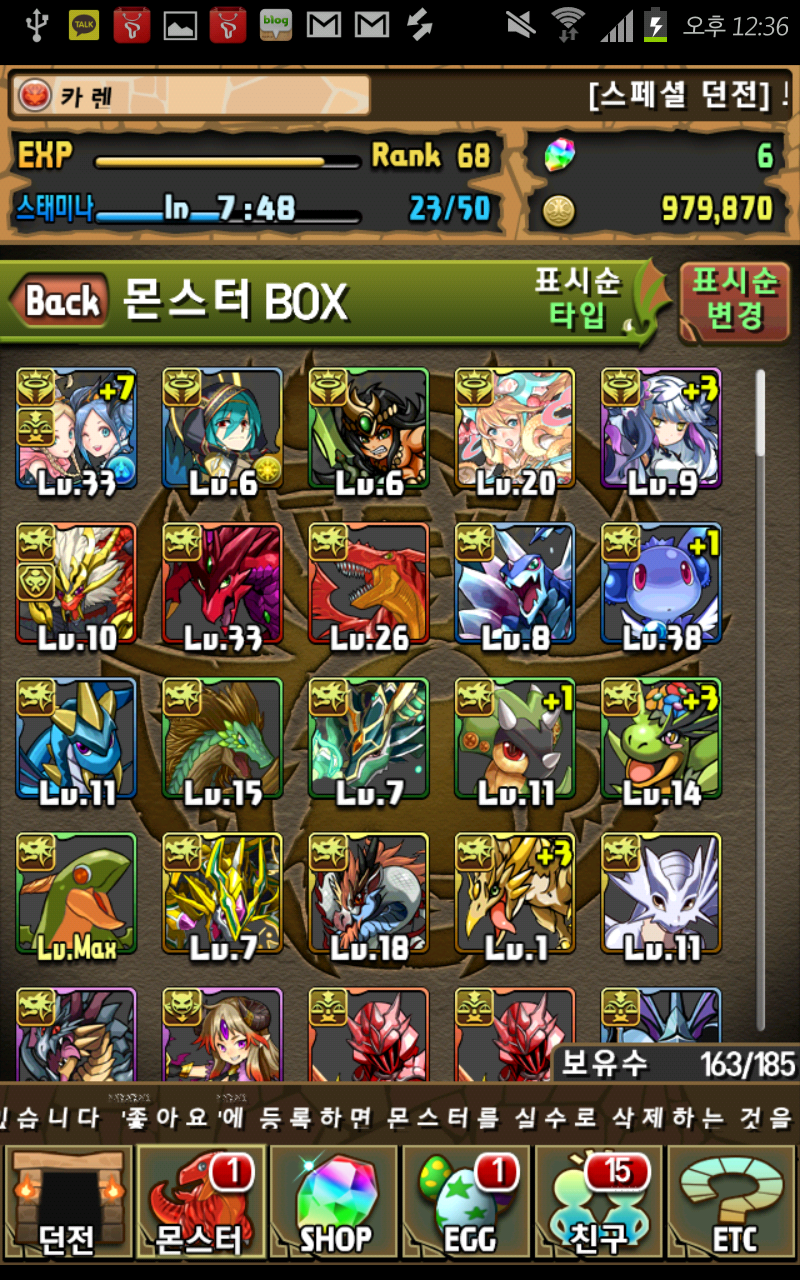
Task: Select the Lv.14 flower-headed green dragon
Action: (x=660, y=740)
